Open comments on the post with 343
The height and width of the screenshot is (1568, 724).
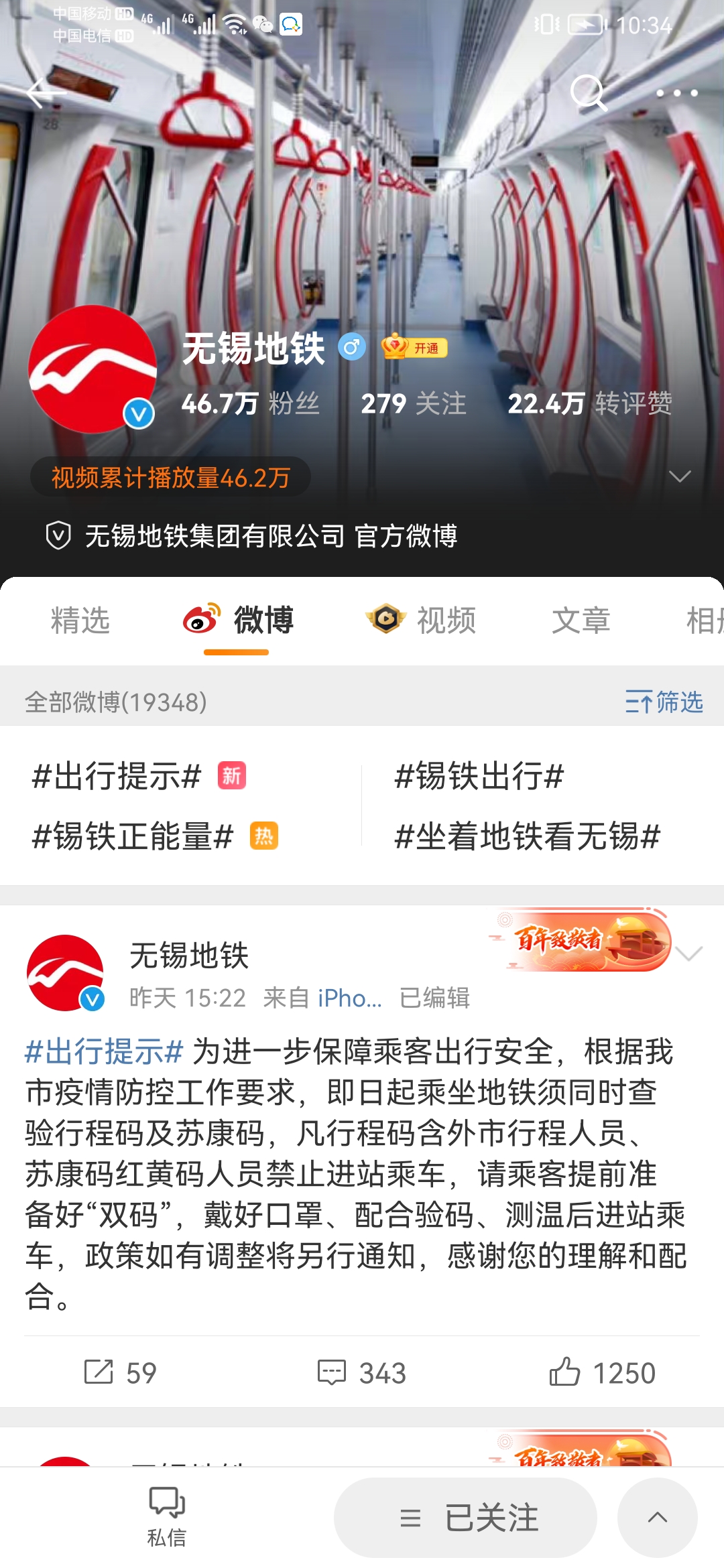362,1372
